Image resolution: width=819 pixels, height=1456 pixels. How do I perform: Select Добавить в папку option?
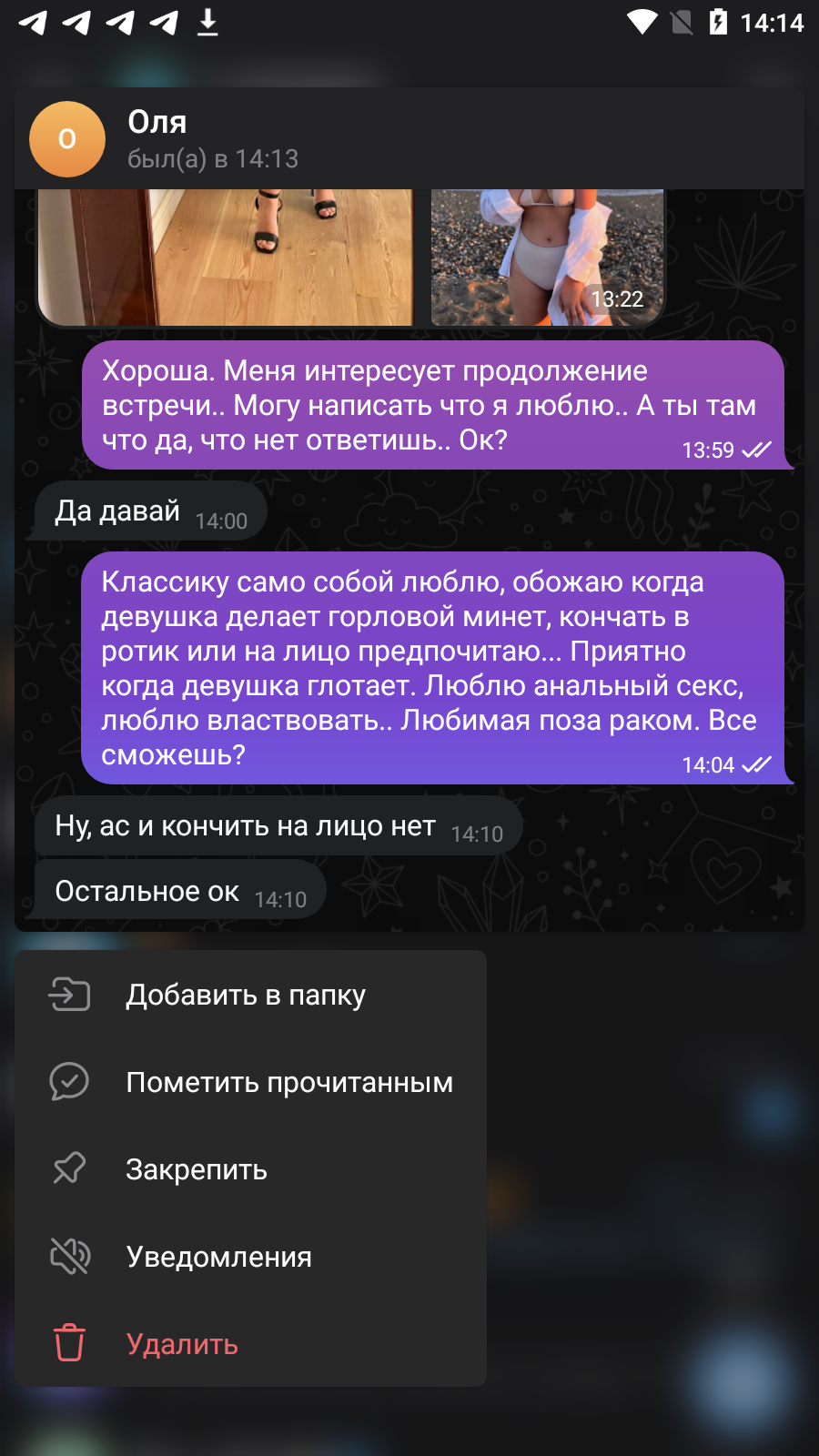pyautogui.click(x=250, y=995)
